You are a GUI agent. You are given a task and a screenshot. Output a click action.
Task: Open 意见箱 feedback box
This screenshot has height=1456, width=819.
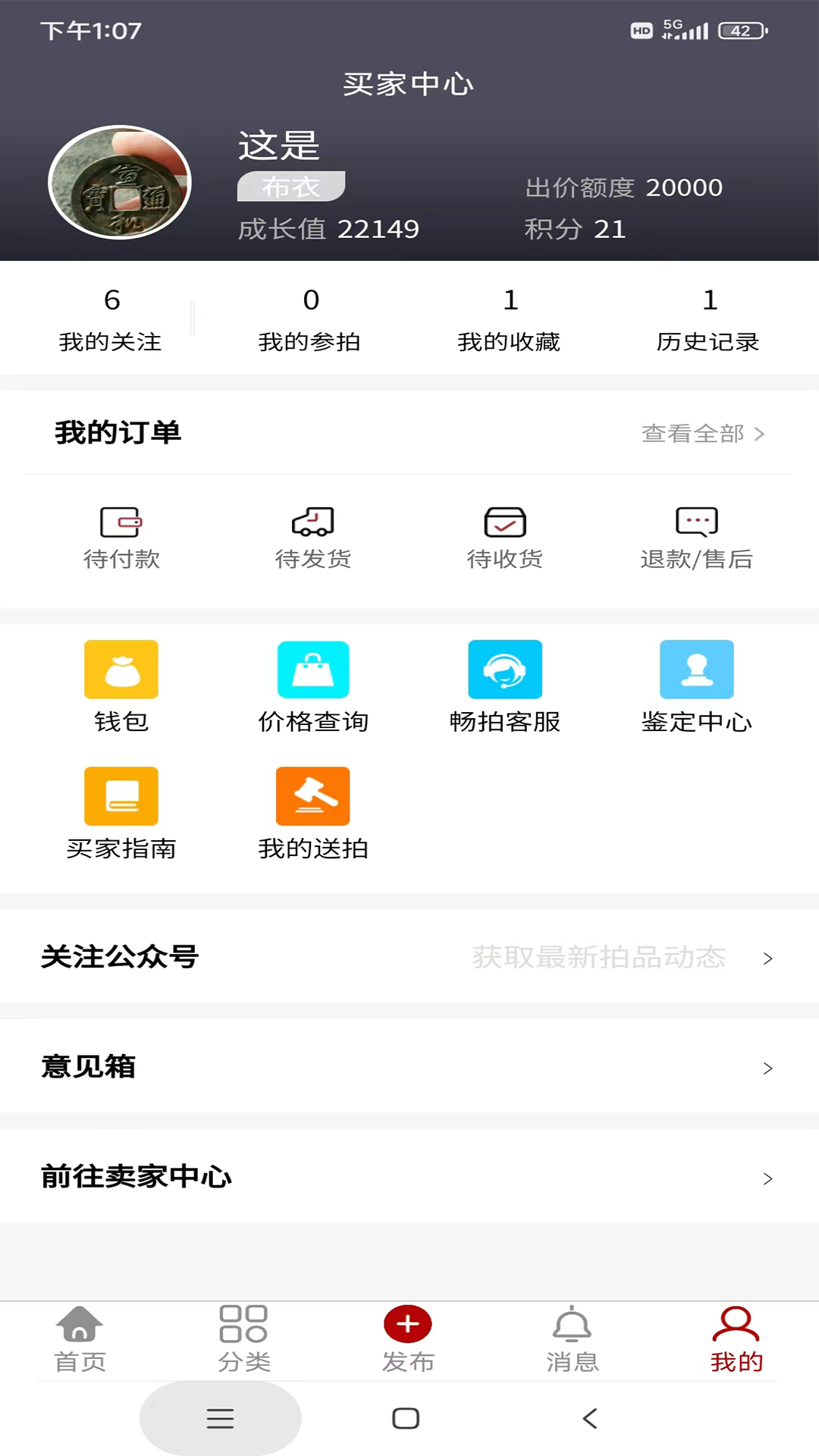(409, 1067)
